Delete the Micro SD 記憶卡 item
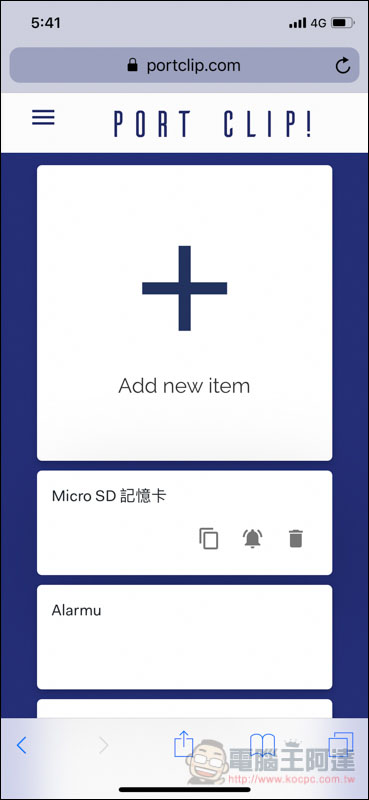Screen dimensions: 369x800 [296, 538]
